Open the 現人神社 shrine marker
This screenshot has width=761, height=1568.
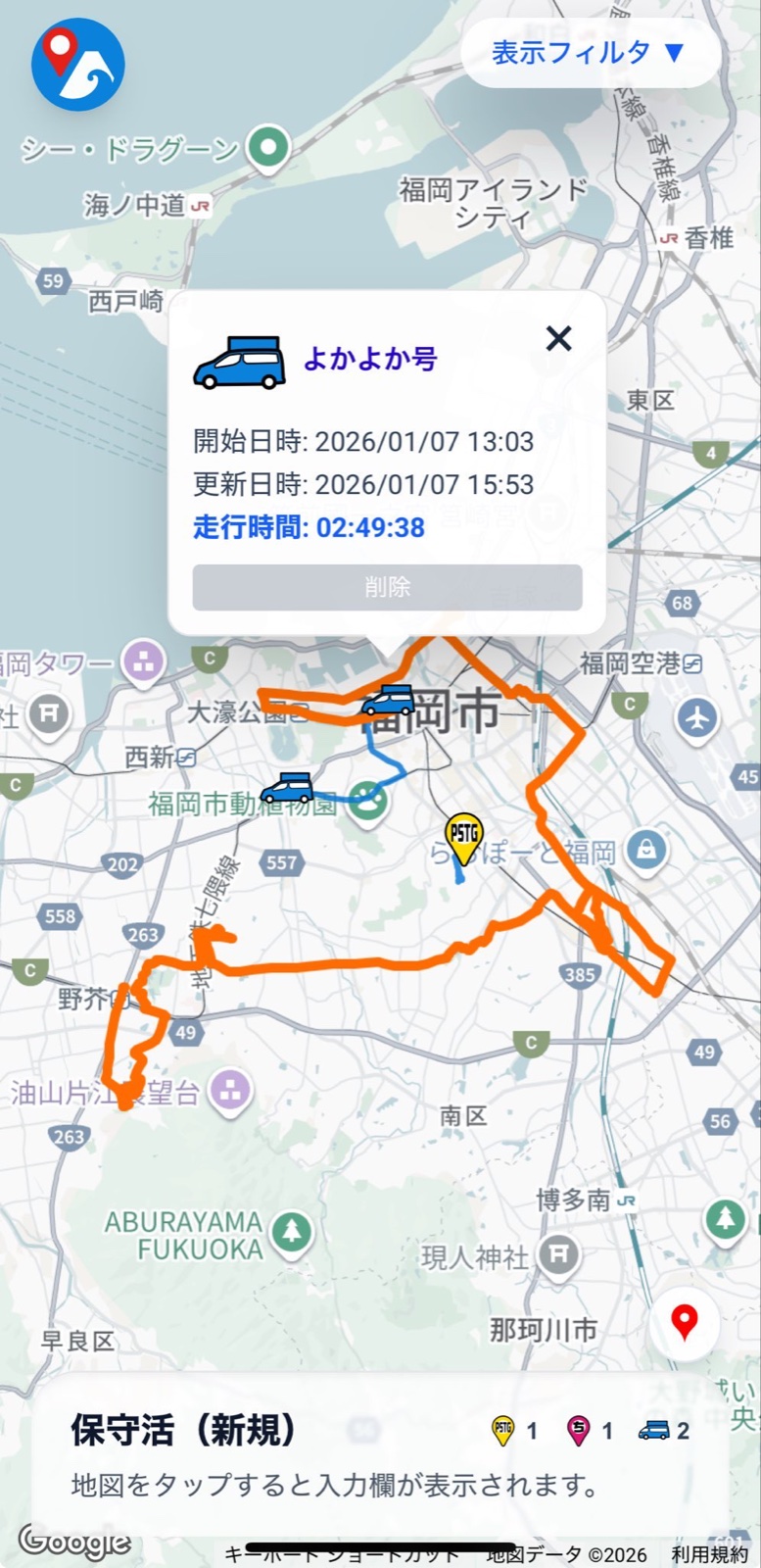tap(558, 1256)
